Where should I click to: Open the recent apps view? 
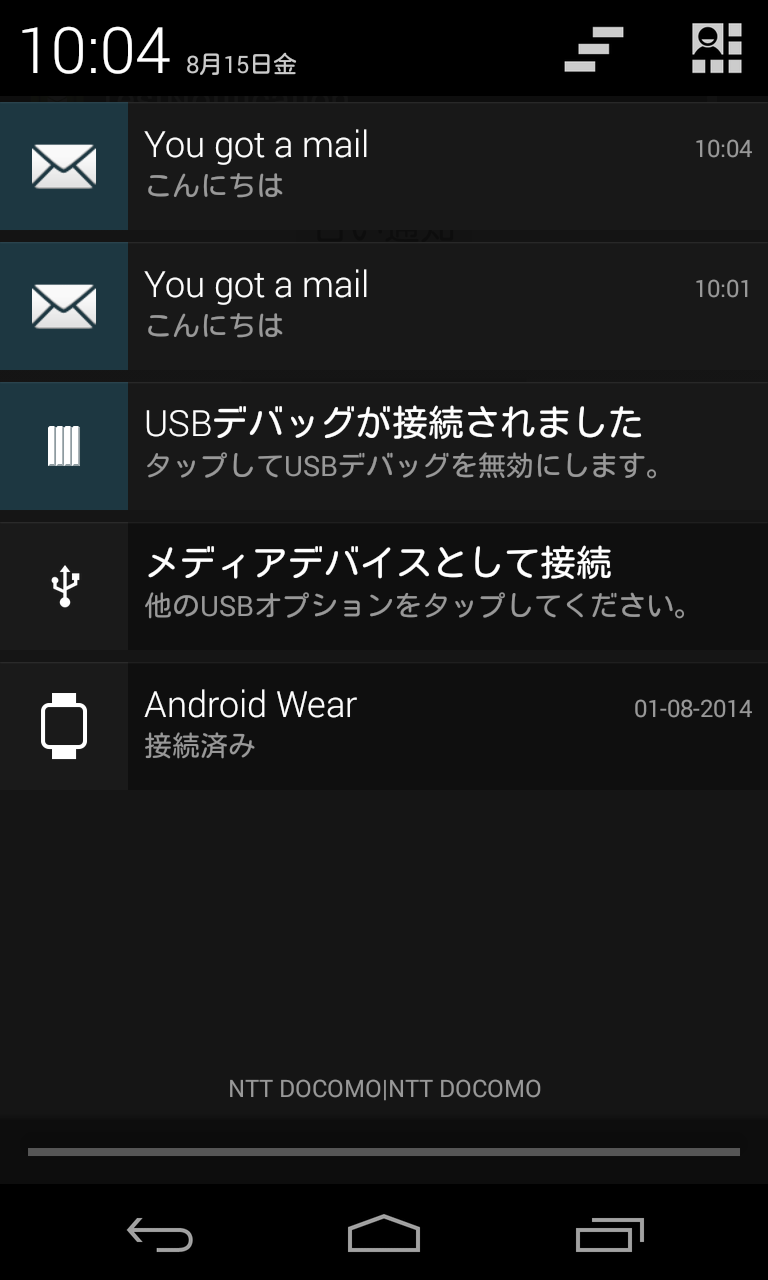(610, 1234)
